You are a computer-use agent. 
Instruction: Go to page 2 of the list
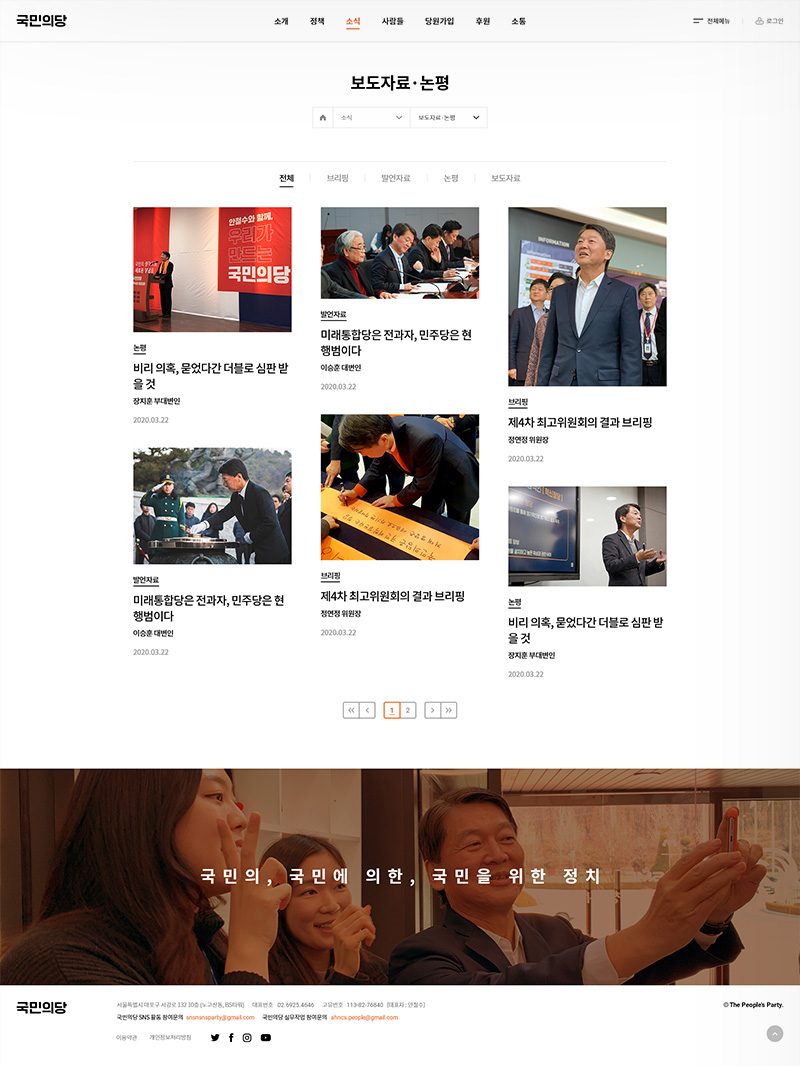pyautogui.click(x=408, y=710)
